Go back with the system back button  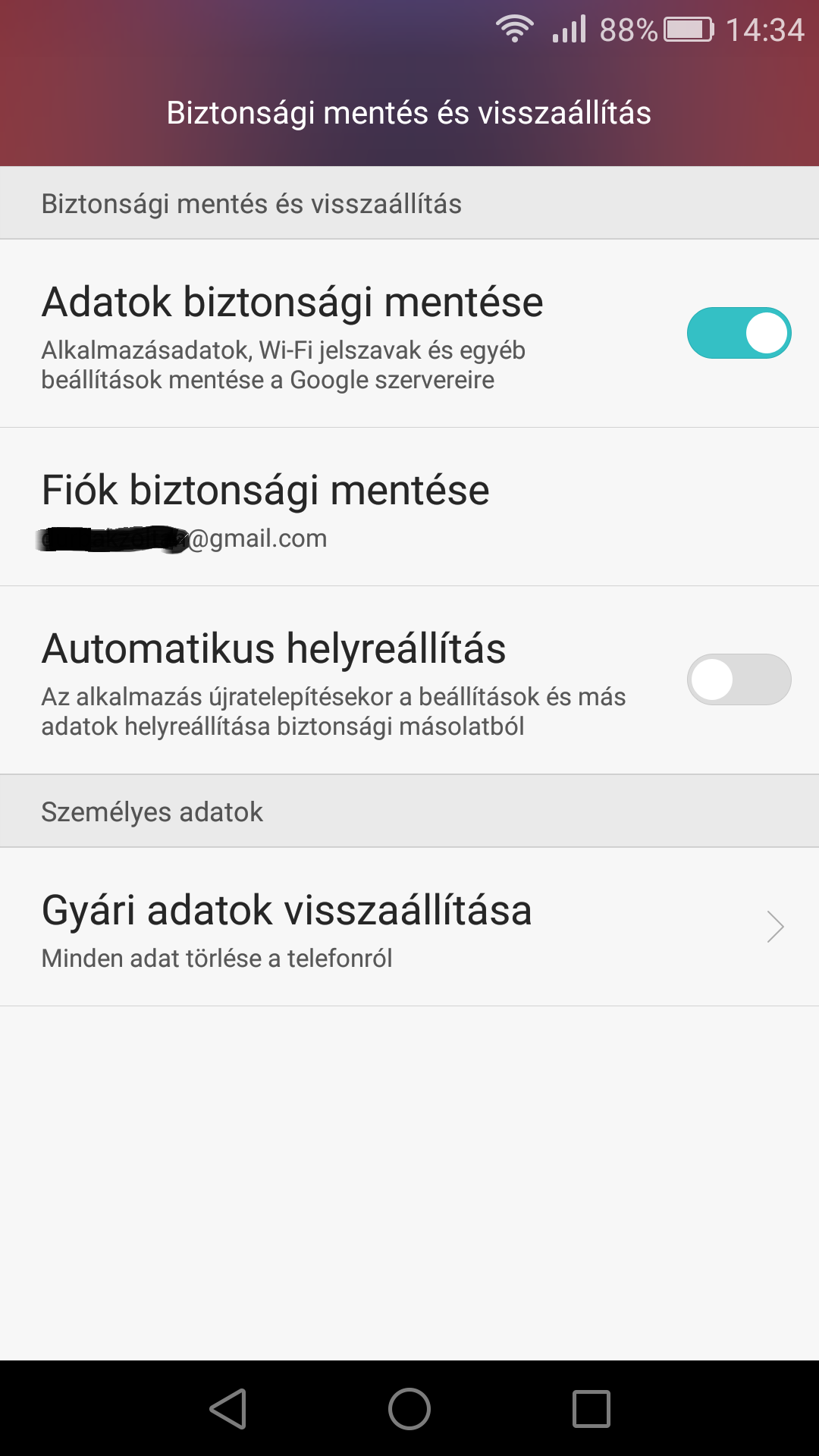(228, 1409)
